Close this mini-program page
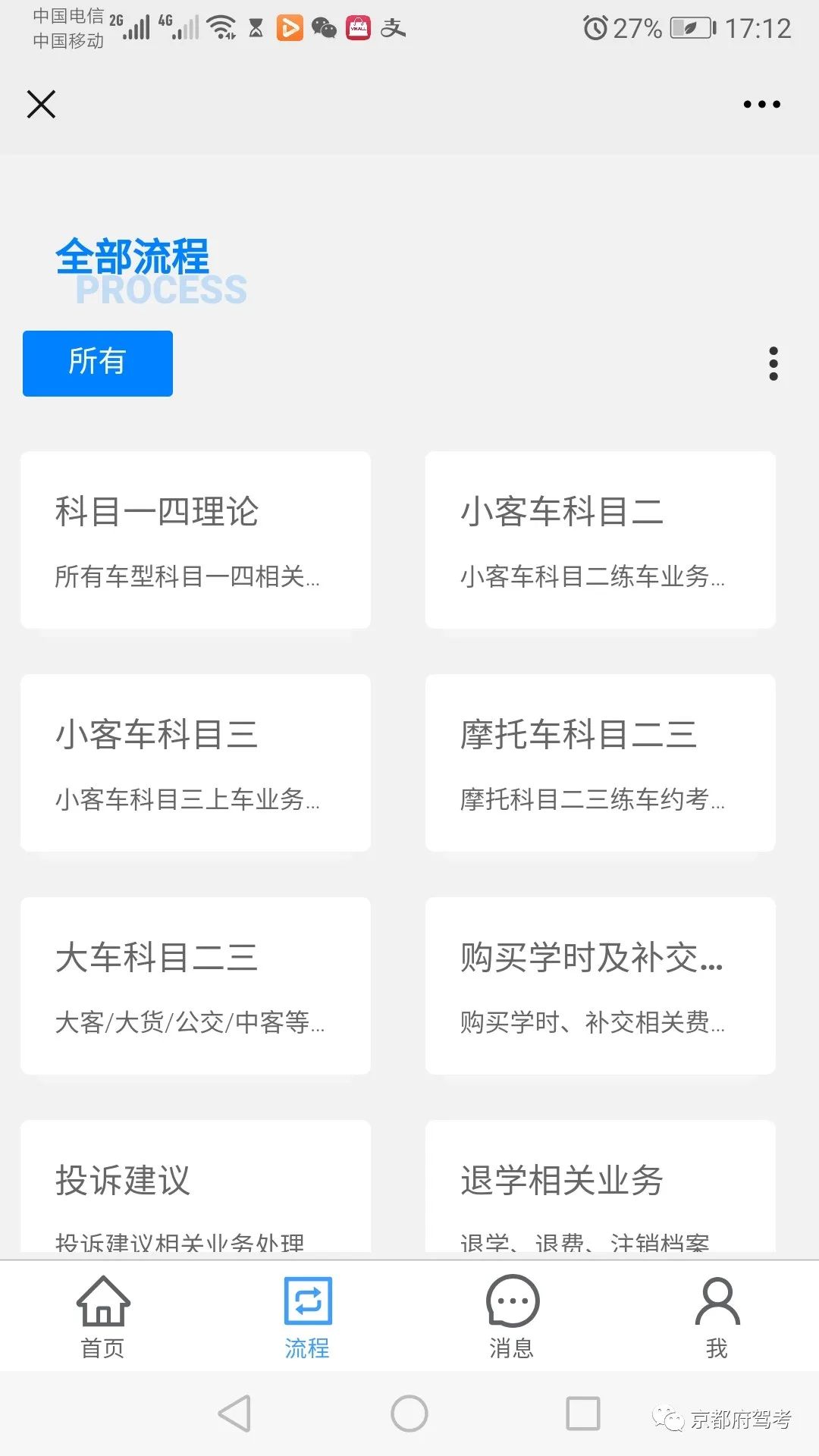 point(41,104)
